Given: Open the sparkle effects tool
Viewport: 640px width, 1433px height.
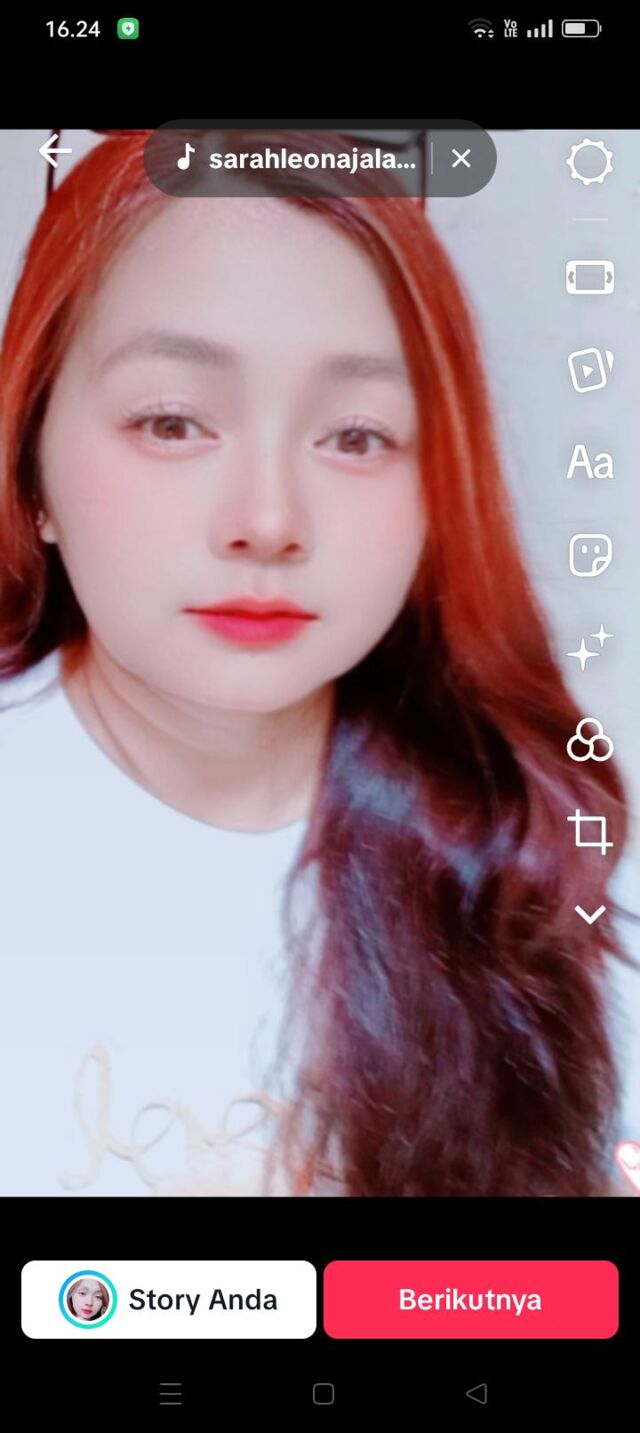Looking at the screenshot, I should [589, 648].
